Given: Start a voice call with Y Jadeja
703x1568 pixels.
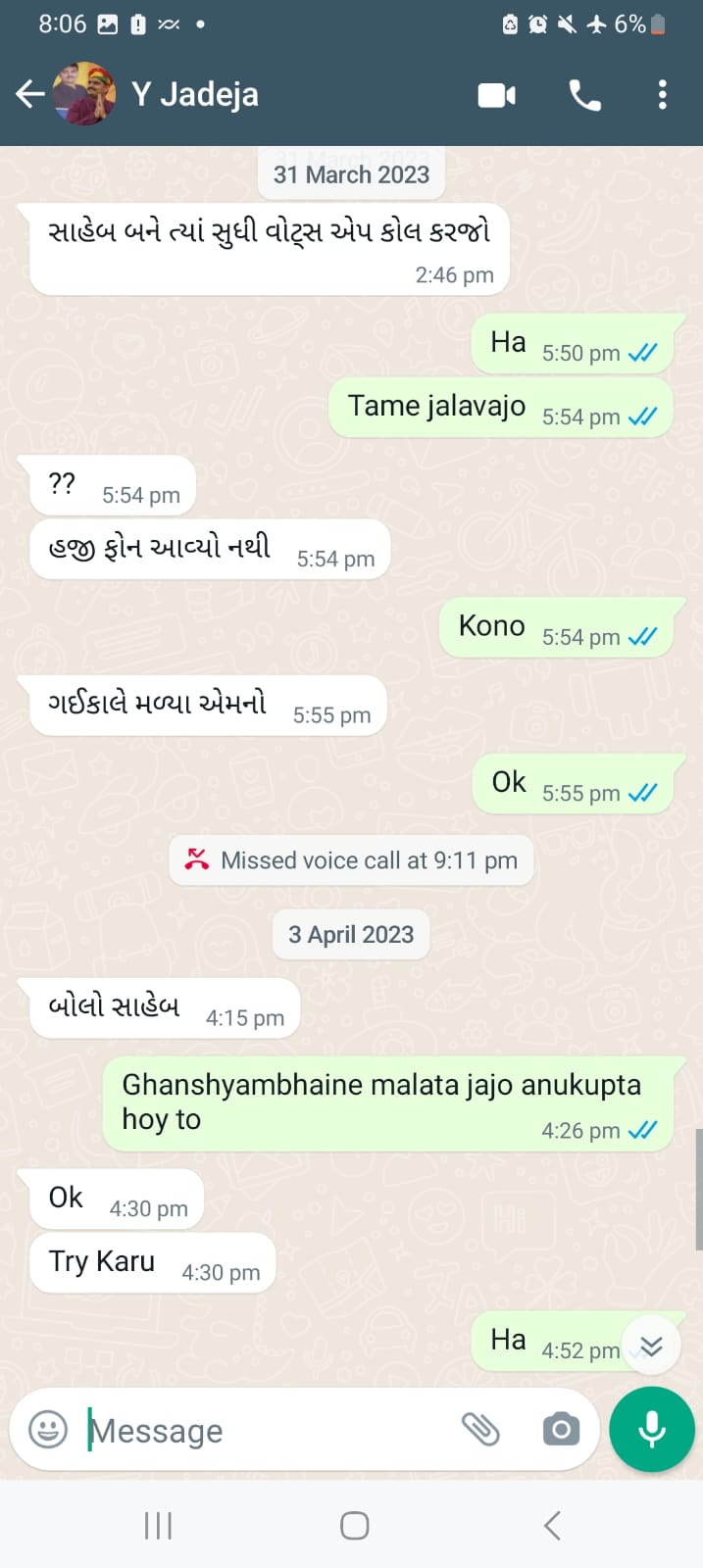Looking at the screenshot, I should 584,95.
